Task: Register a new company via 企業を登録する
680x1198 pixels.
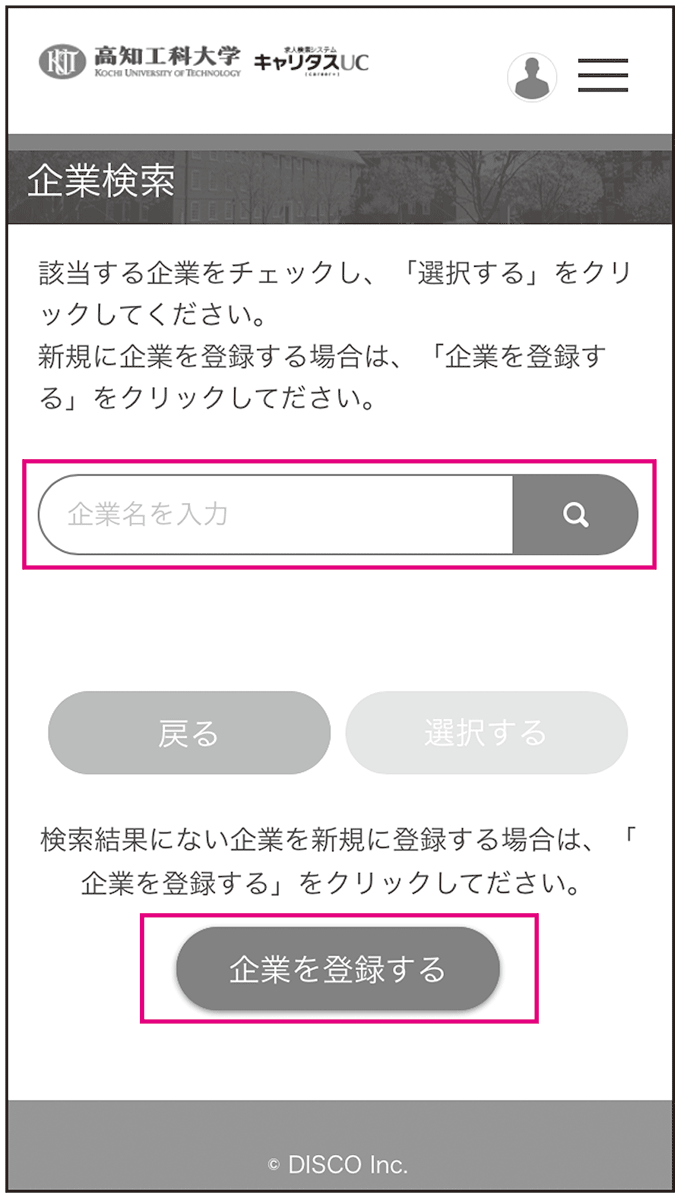Action: [338, 969]
